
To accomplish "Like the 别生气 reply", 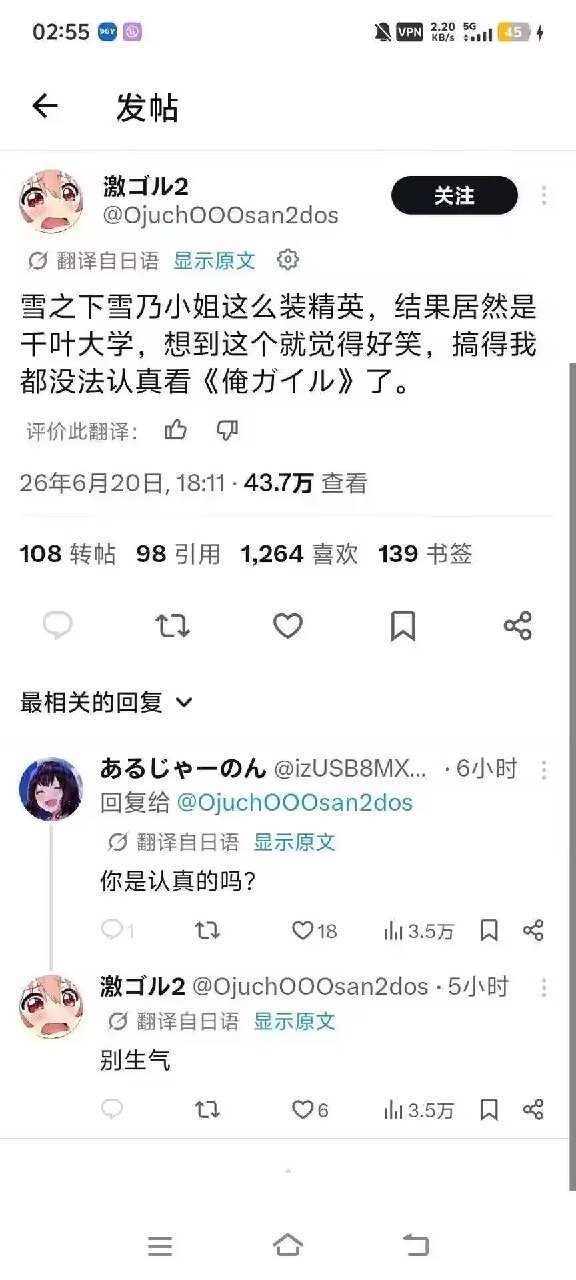I will click(309, 1110).
